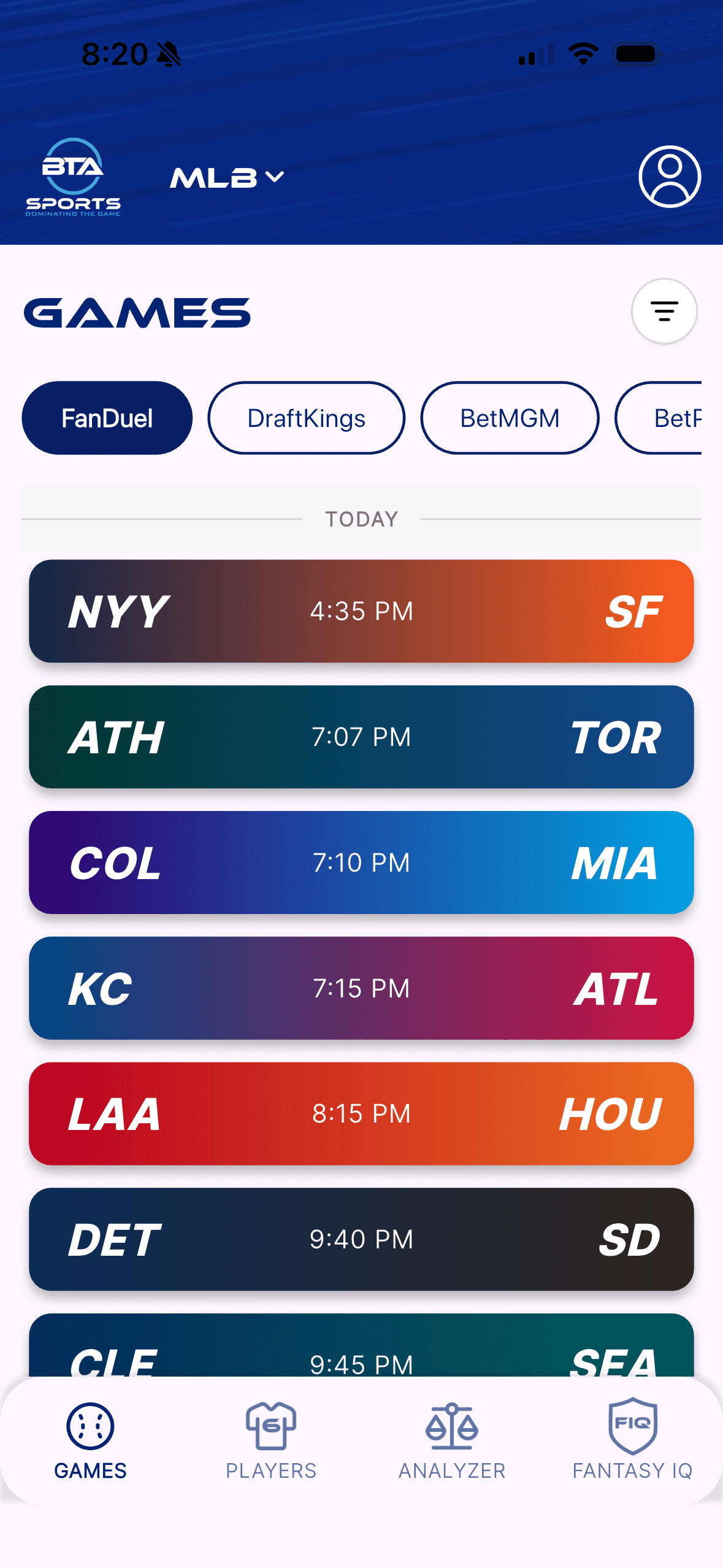
Task: Open the games filter button
Action: tap(664, 311)
